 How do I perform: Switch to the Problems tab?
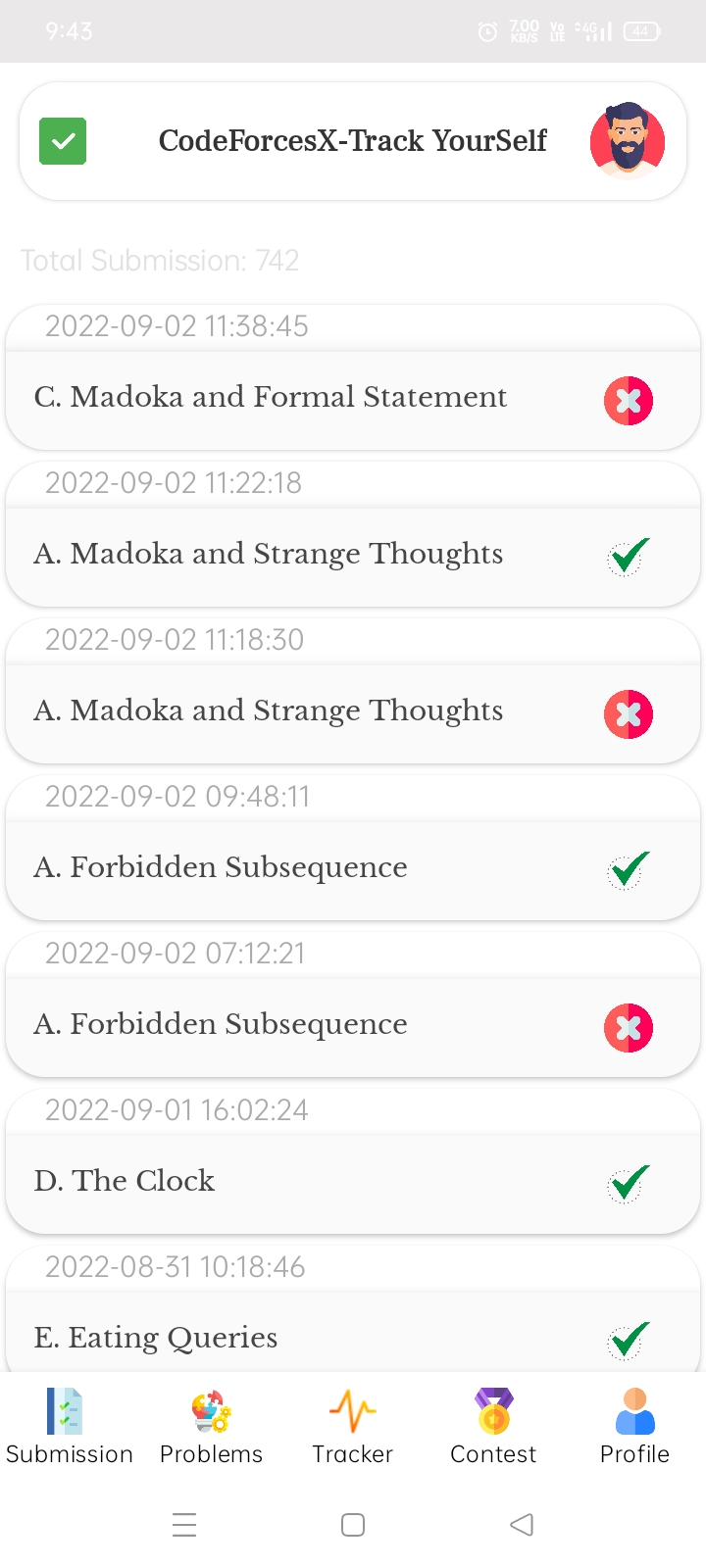pyautogui.click(x=211, y=1427)
